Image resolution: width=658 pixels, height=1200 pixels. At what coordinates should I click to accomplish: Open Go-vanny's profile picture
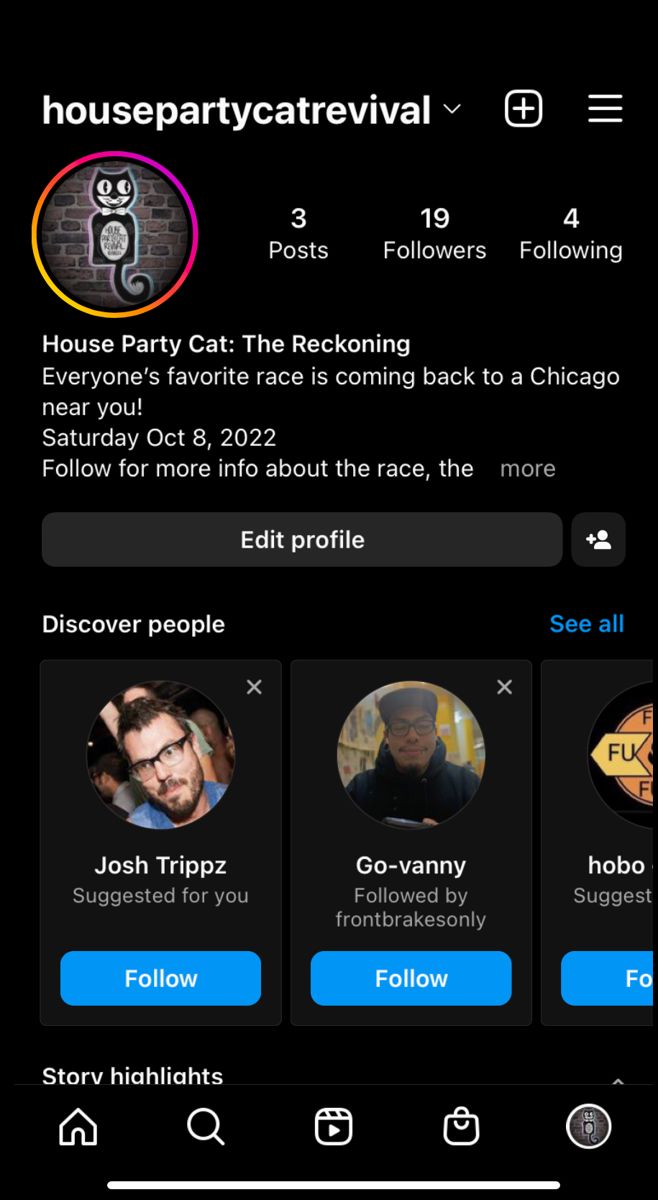click(411, 755)
